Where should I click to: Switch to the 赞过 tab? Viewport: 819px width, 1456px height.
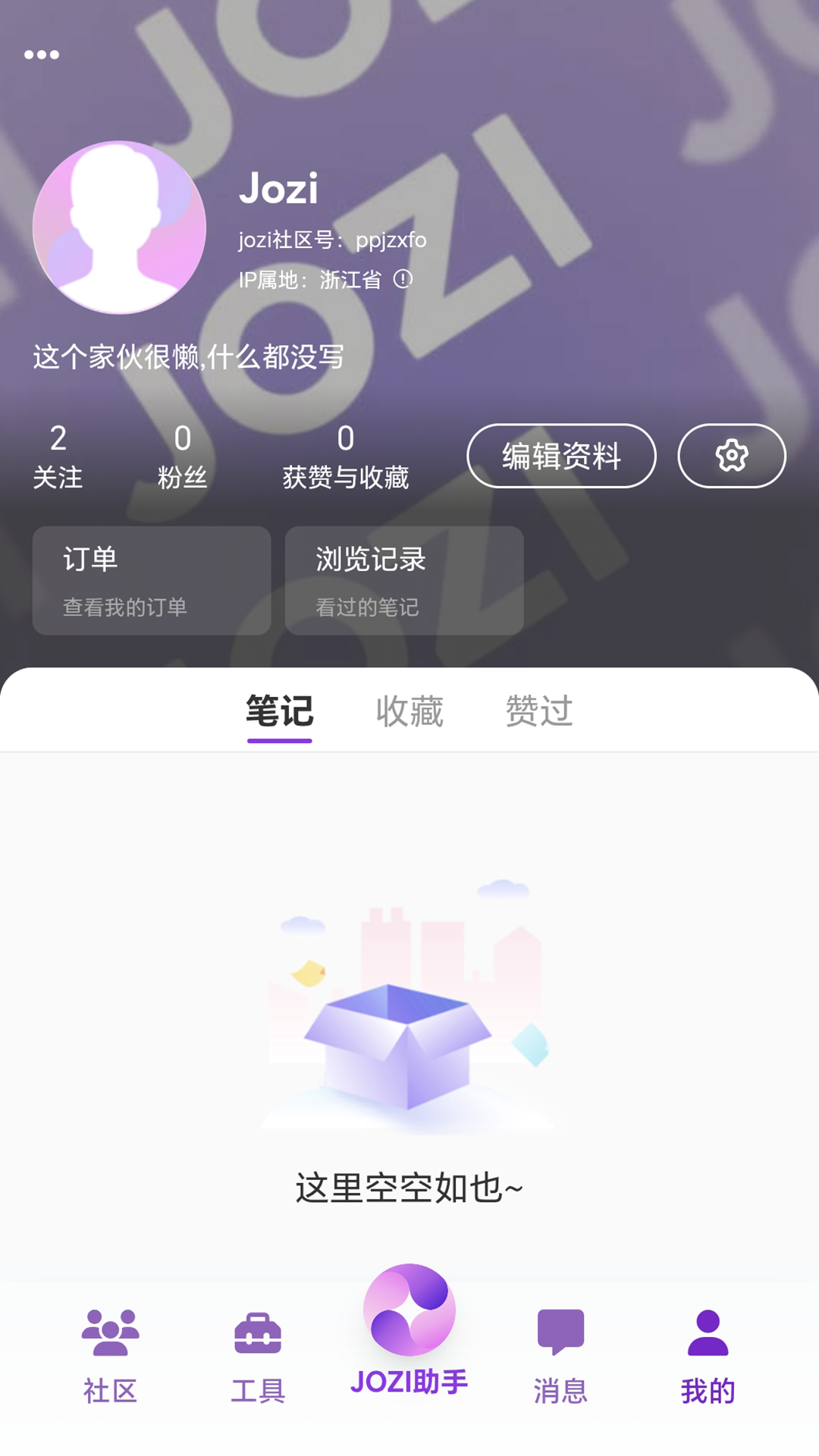pyautogui.click(x=540, y=711)
